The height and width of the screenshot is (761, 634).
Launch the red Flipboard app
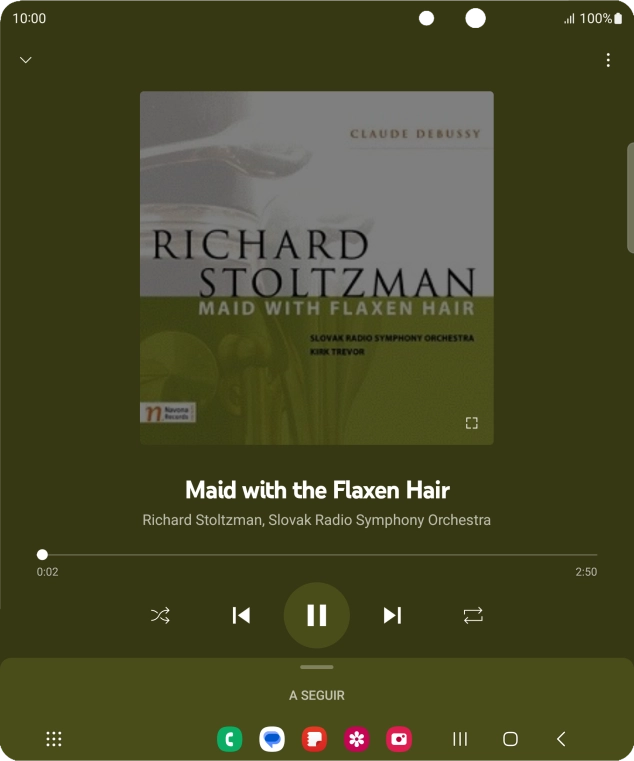point(314,739)
